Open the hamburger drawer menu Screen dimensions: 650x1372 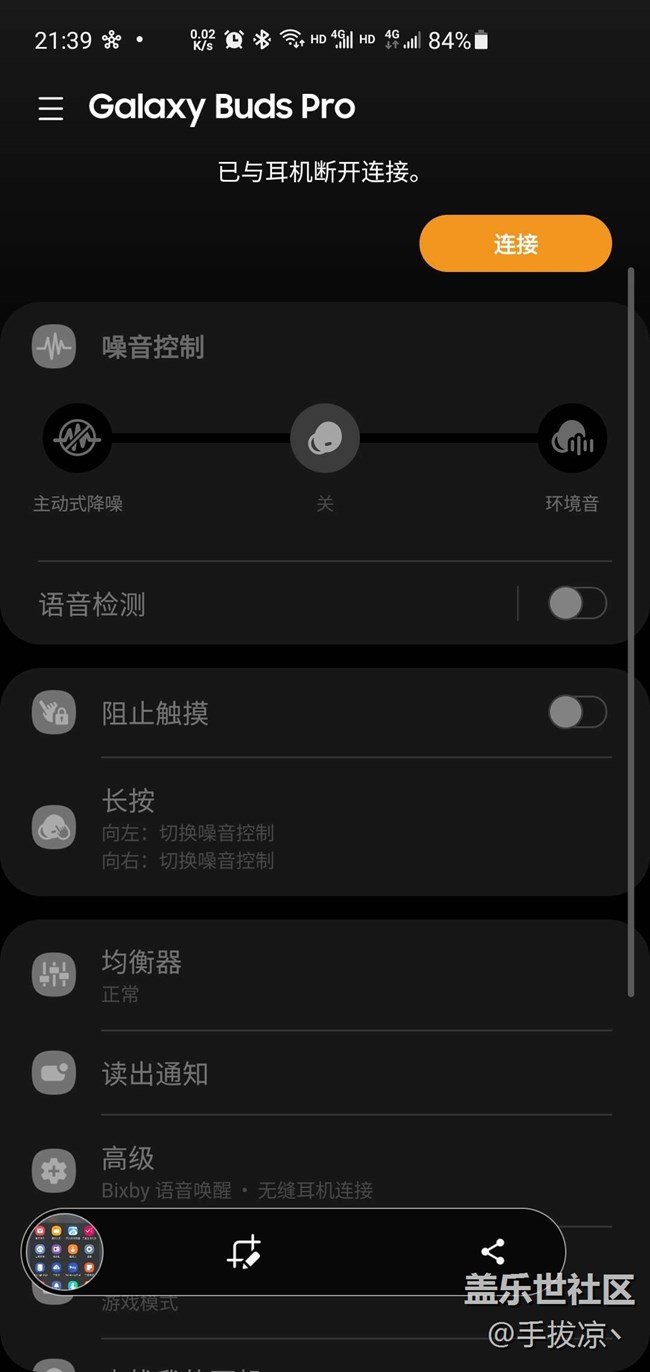(51, 108)
